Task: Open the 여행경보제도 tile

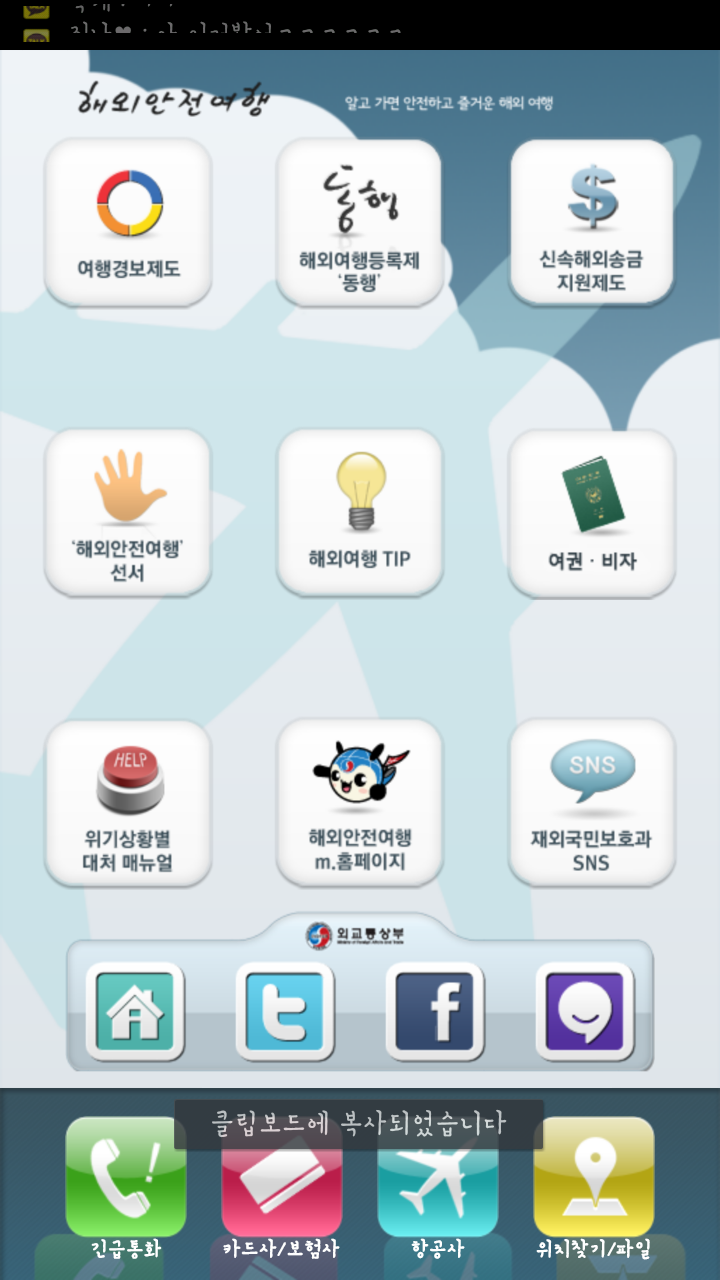Action: 128,222
